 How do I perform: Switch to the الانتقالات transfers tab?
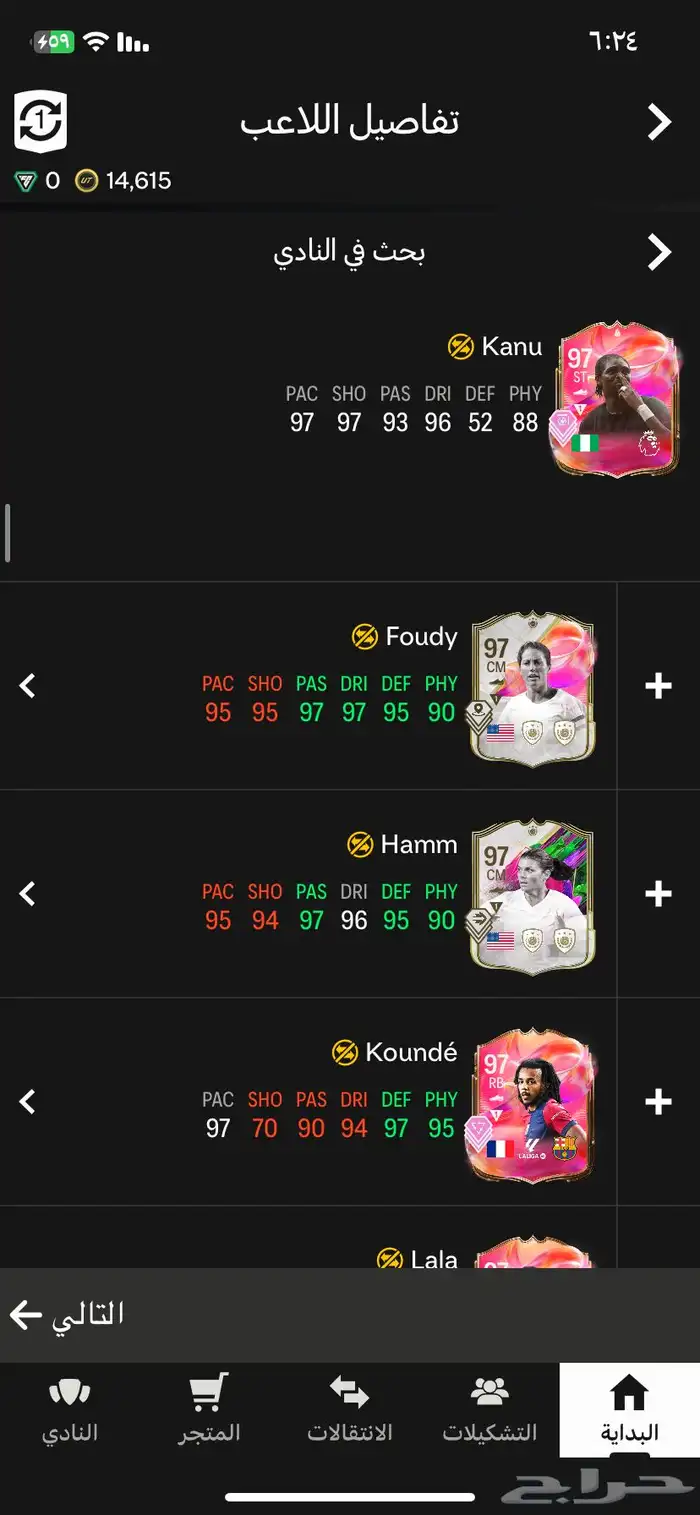[349, 1410]
